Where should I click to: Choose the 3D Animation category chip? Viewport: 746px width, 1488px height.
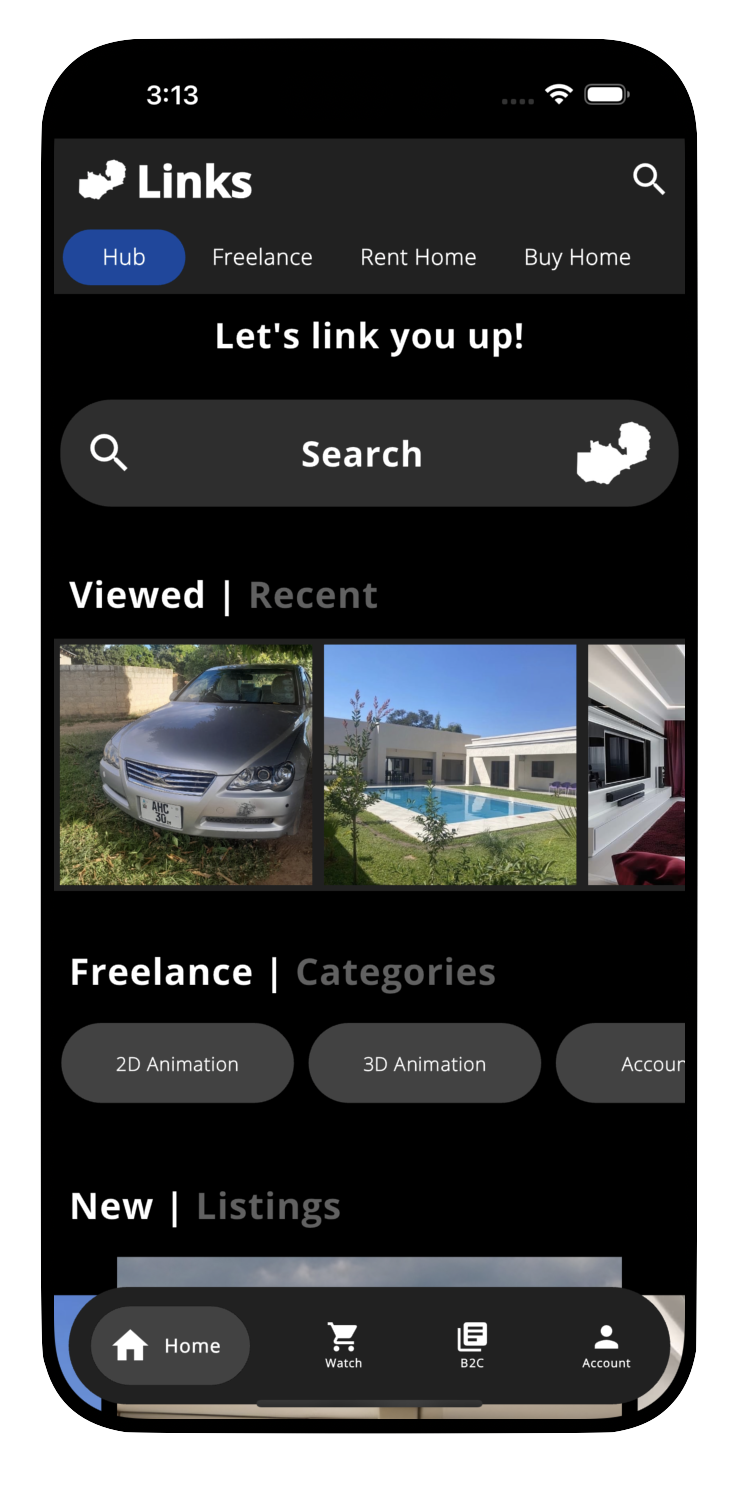pos(424,1063)
